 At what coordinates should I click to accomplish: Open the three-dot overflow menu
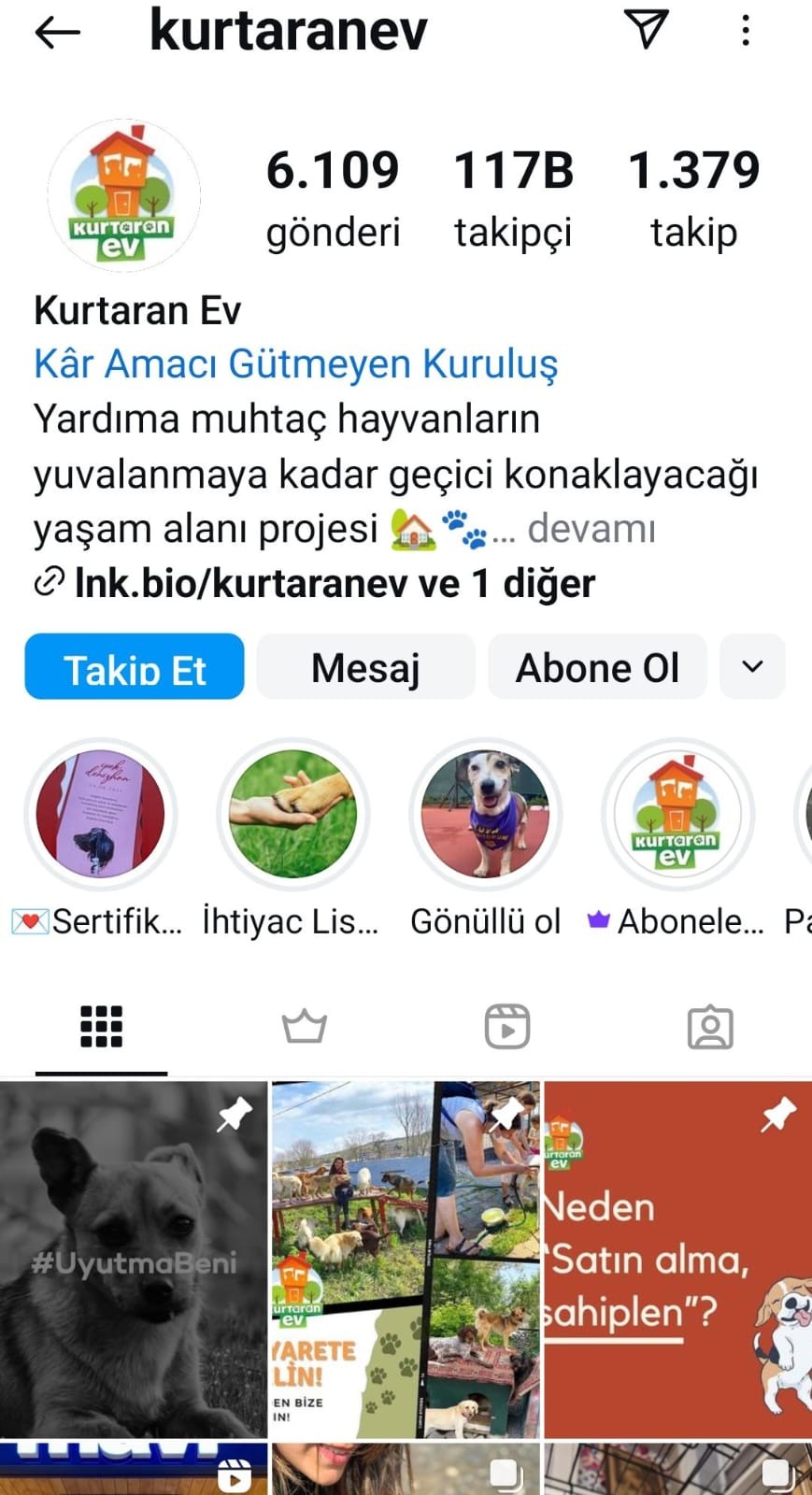click(745, 31)
